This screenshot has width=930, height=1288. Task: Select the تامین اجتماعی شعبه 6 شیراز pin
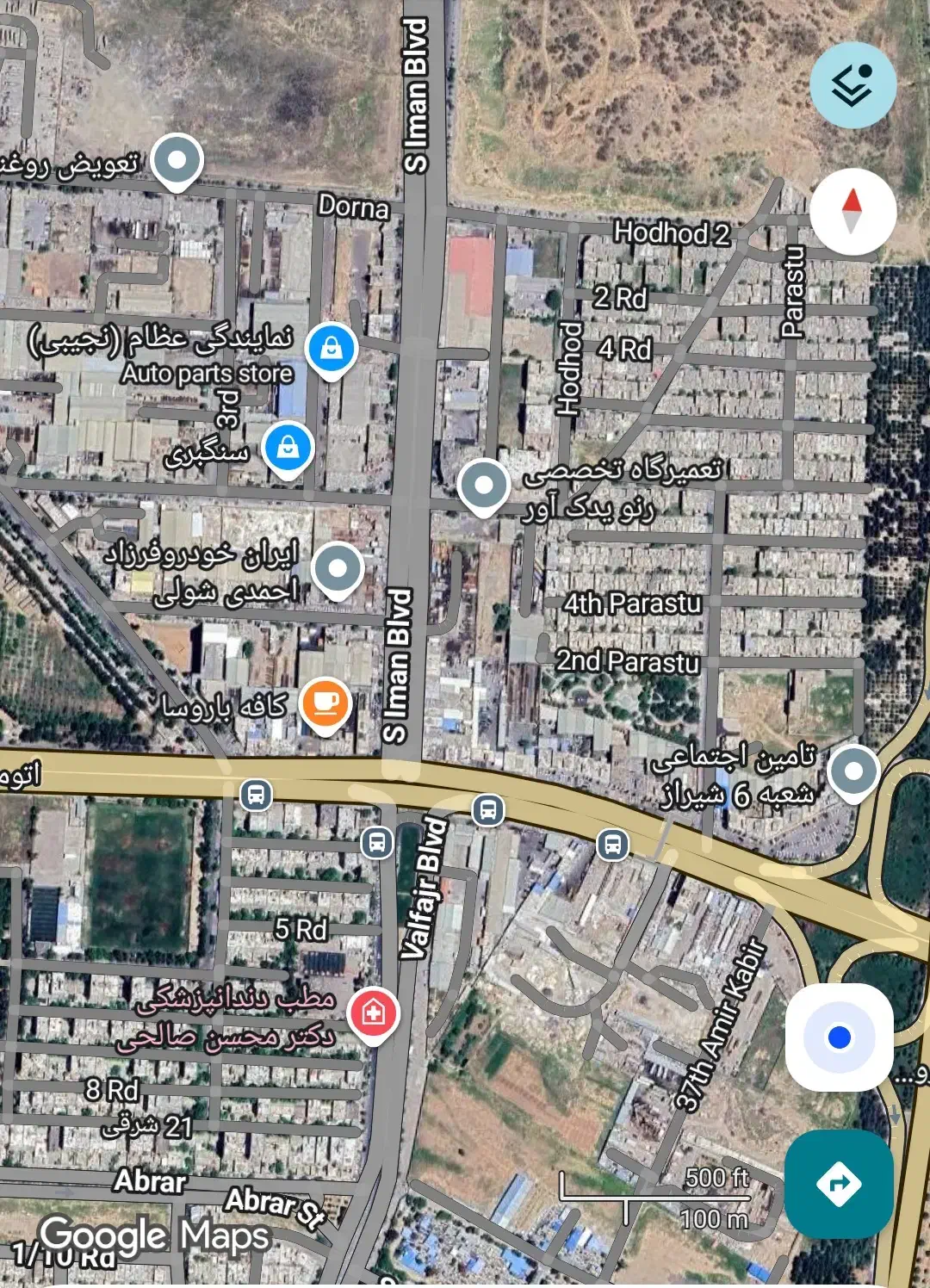click(852, 771)
